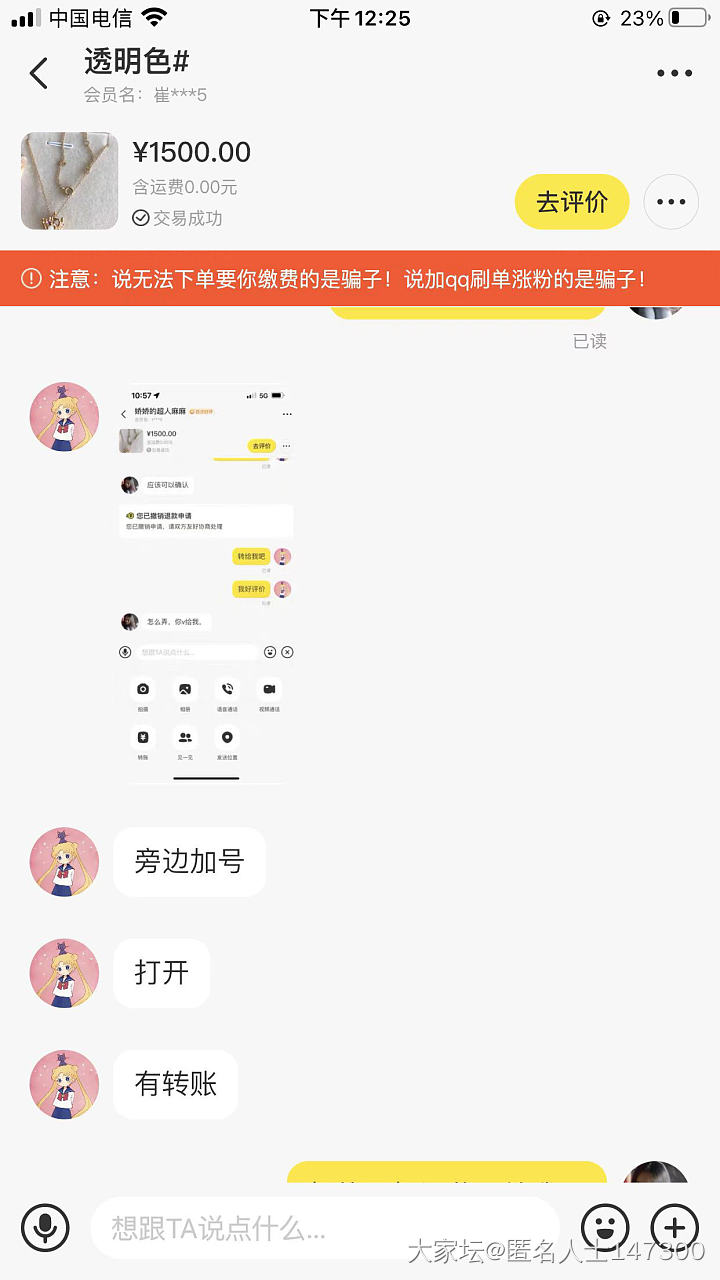This screenshot has height=1280, width=720.
Task: Tap the microphone for voice input
Action: [x=45, y=1227]
